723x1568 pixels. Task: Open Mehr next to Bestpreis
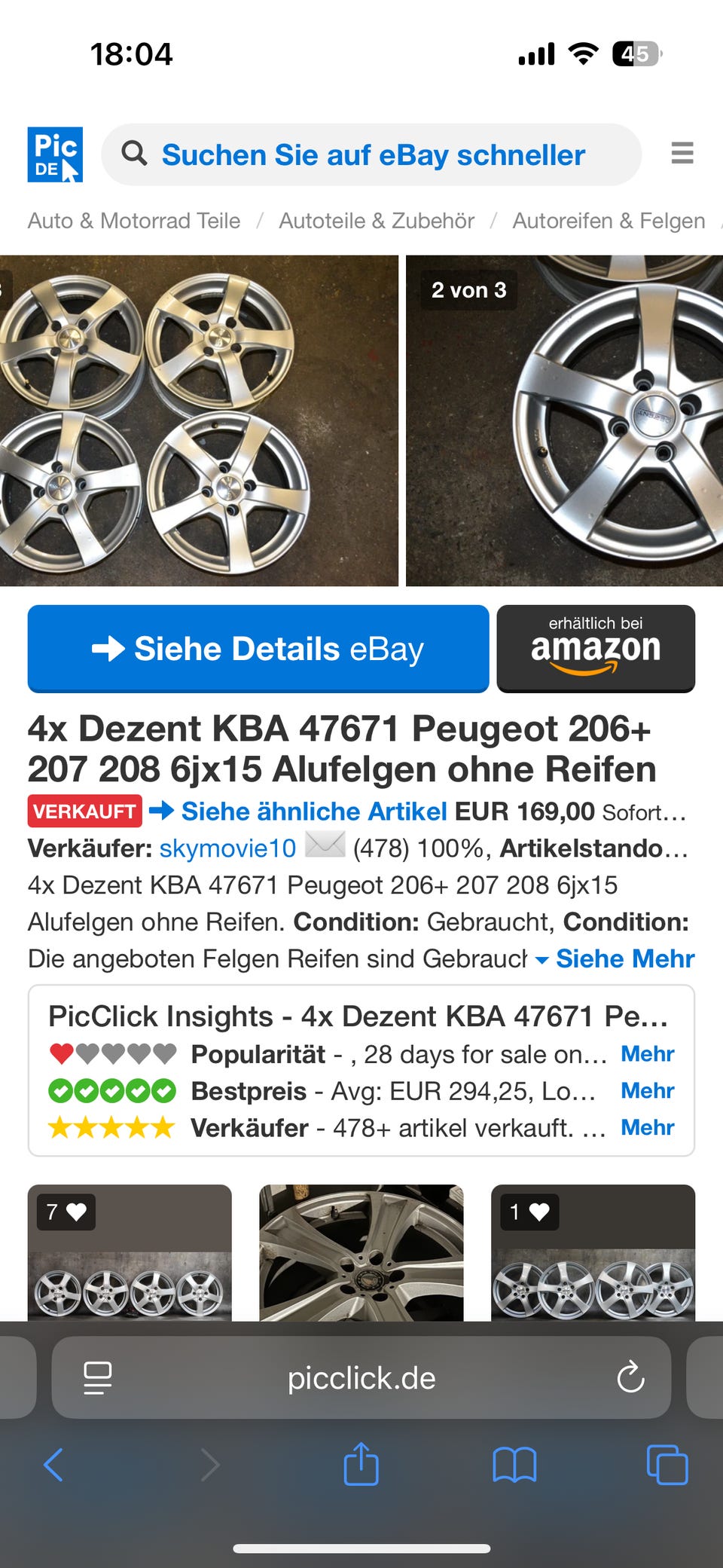click(646, 1090)
